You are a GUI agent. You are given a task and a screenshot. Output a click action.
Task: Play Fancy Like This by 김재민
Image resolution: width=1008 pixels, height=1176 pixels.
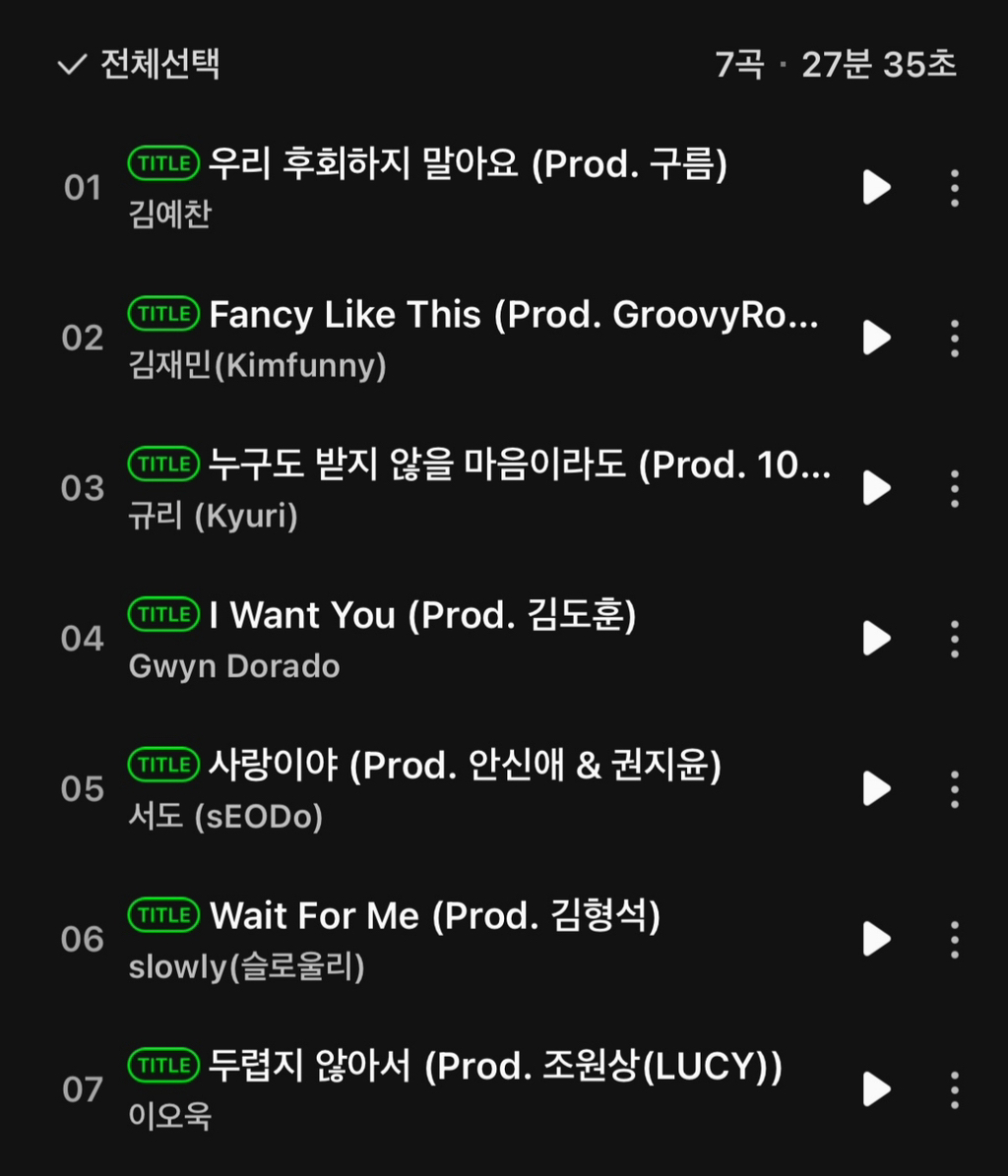pos(875,338)
